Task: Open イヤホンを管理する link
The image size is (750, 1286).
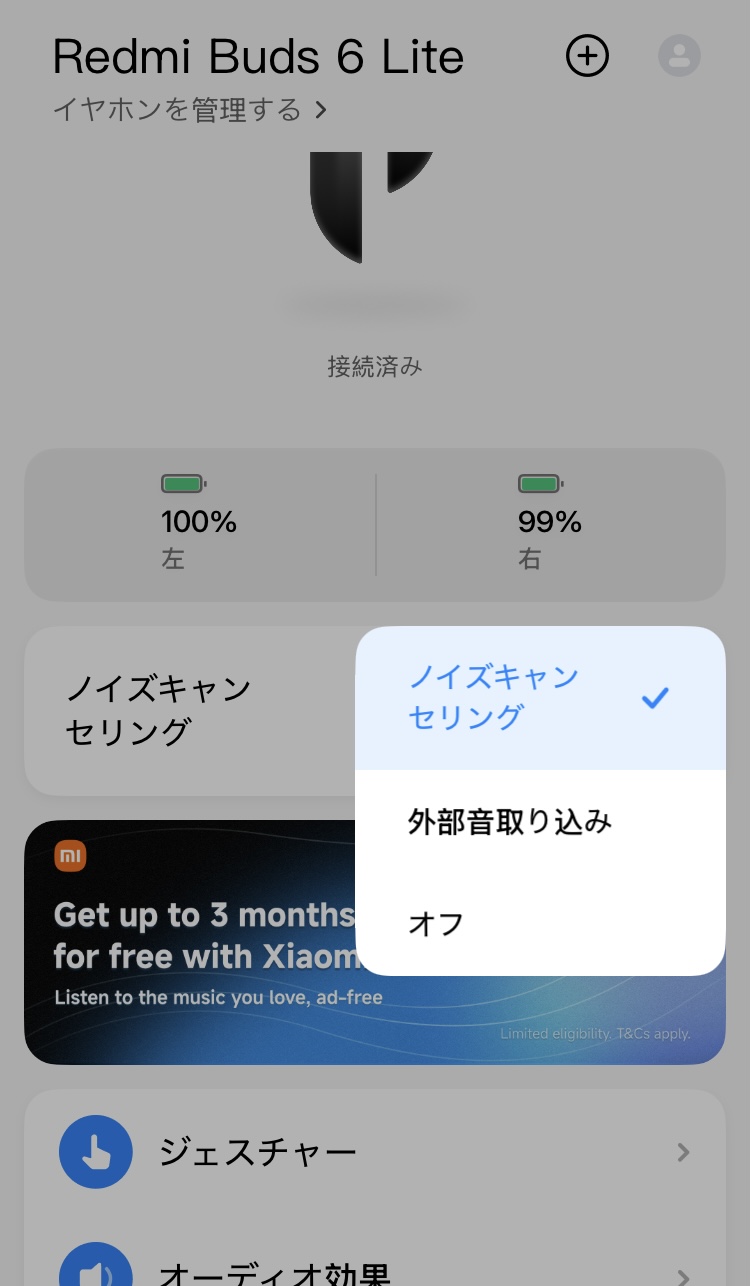Action: tap(190, 109)
